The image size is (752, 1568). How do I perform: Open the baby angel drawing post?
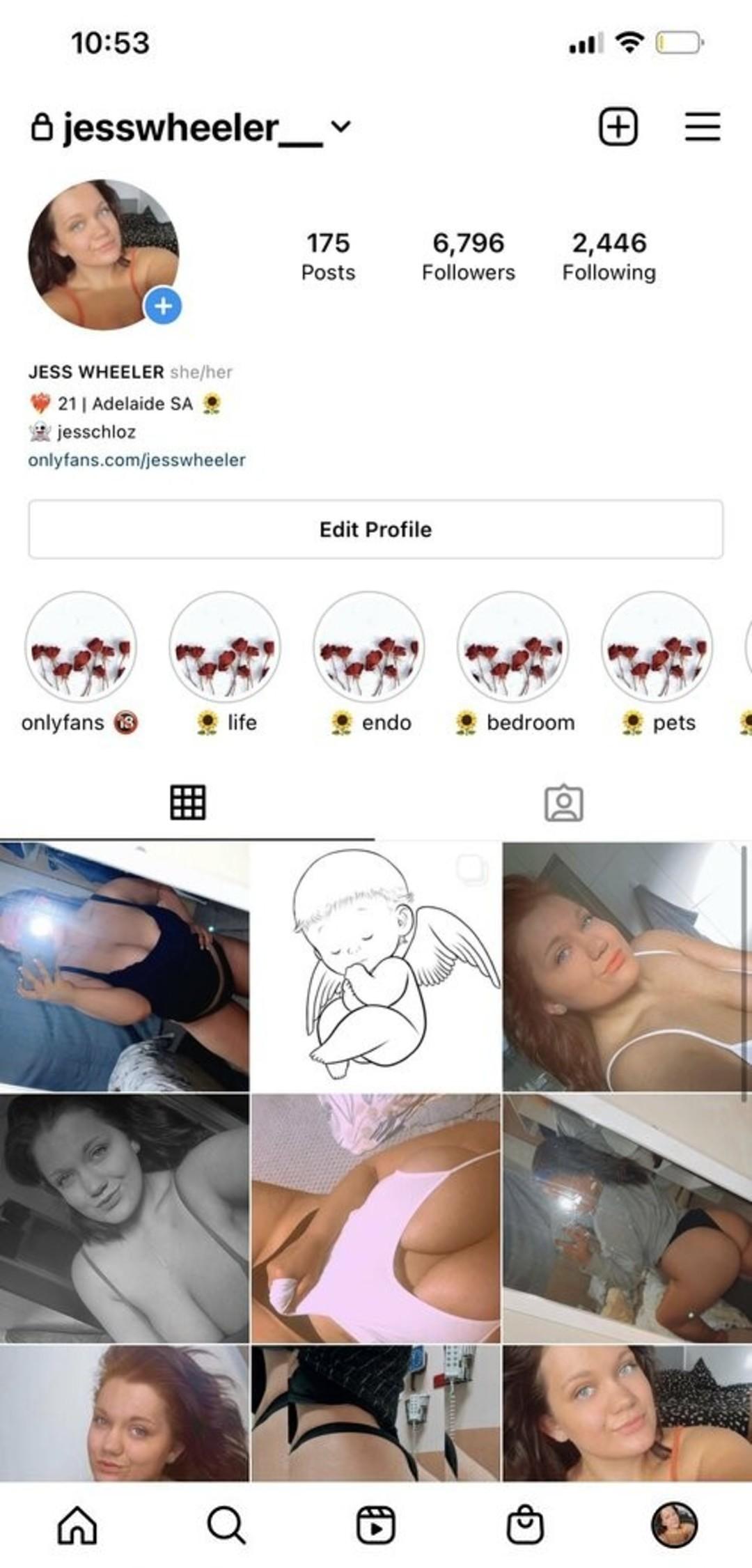point(376,967)
